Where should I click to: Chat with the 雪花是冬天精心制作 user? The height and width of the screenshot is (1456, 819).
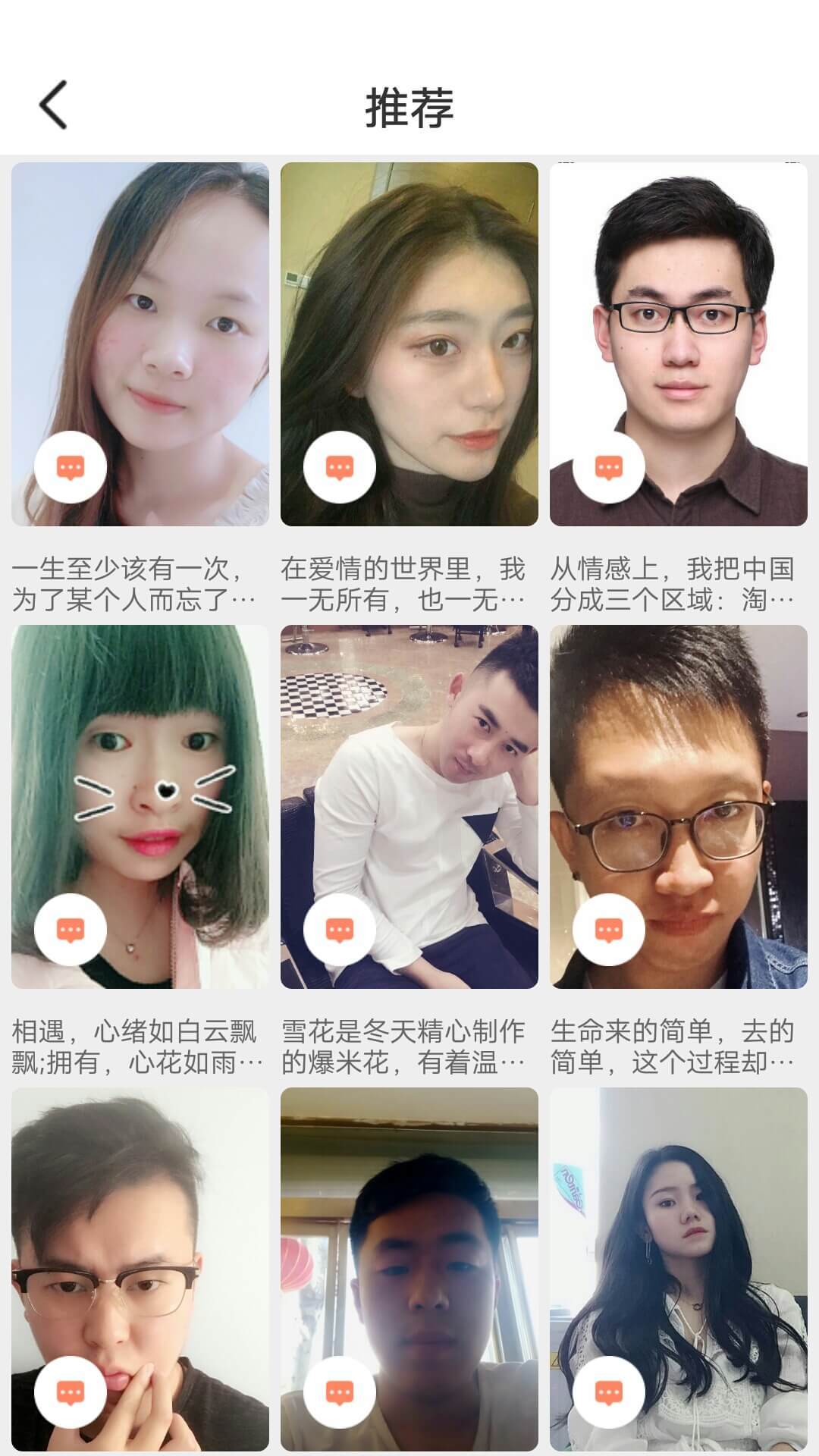tap(340, 930)
